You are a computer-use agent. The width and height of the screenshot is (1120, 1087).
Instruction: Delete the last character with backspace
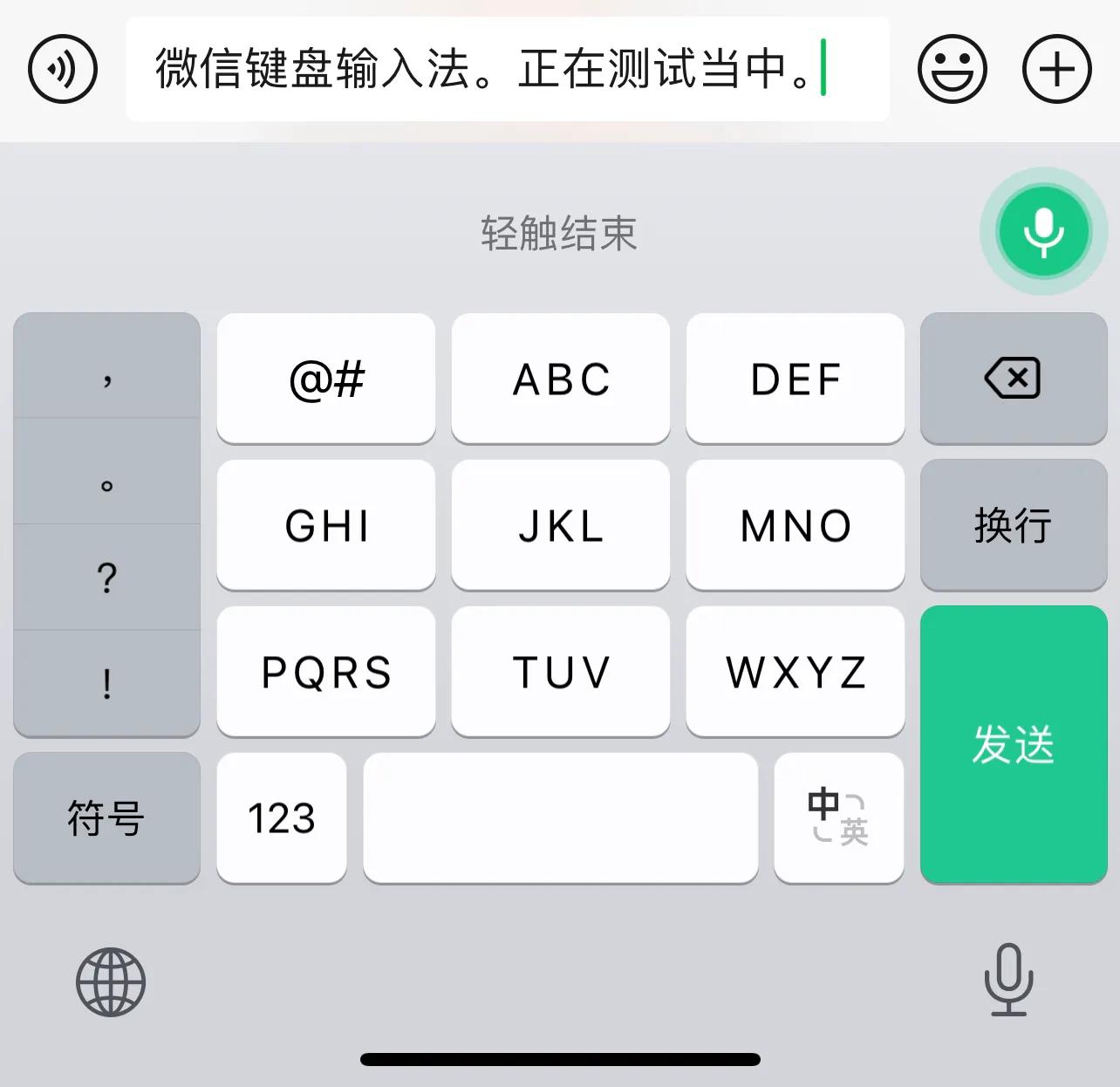click(1014, 379)
